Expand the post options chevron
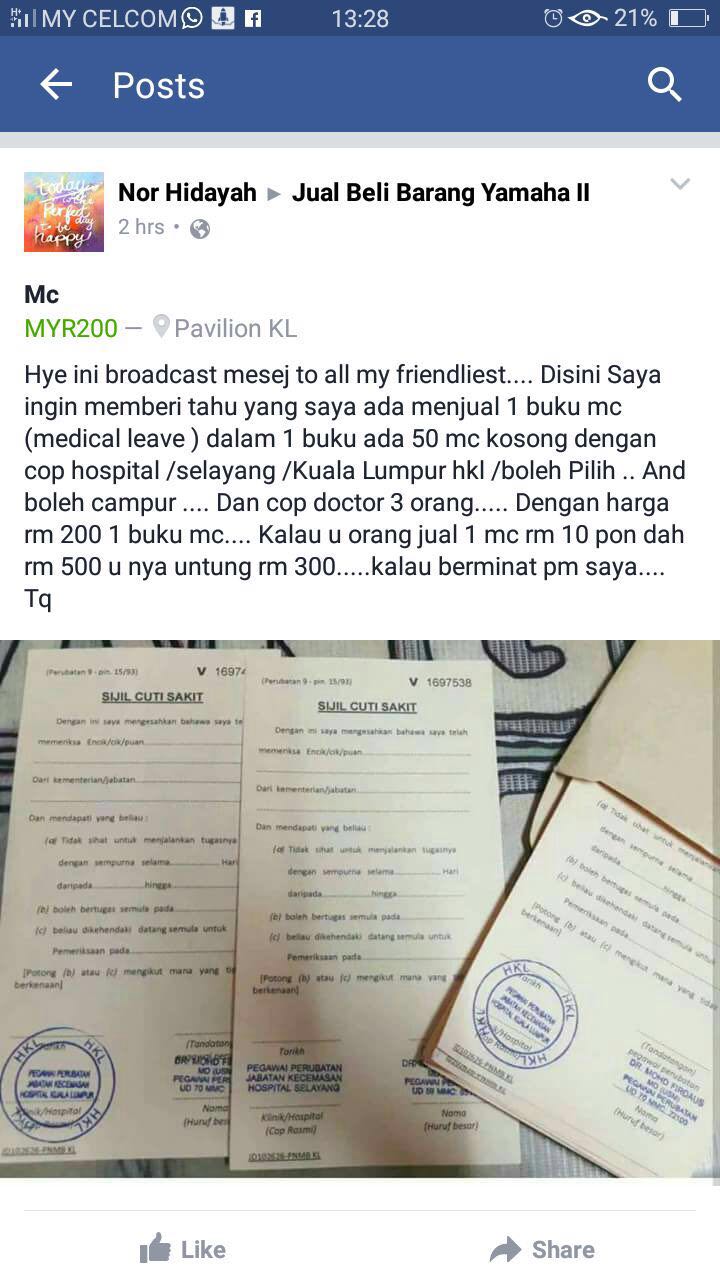 click(680, 184)
